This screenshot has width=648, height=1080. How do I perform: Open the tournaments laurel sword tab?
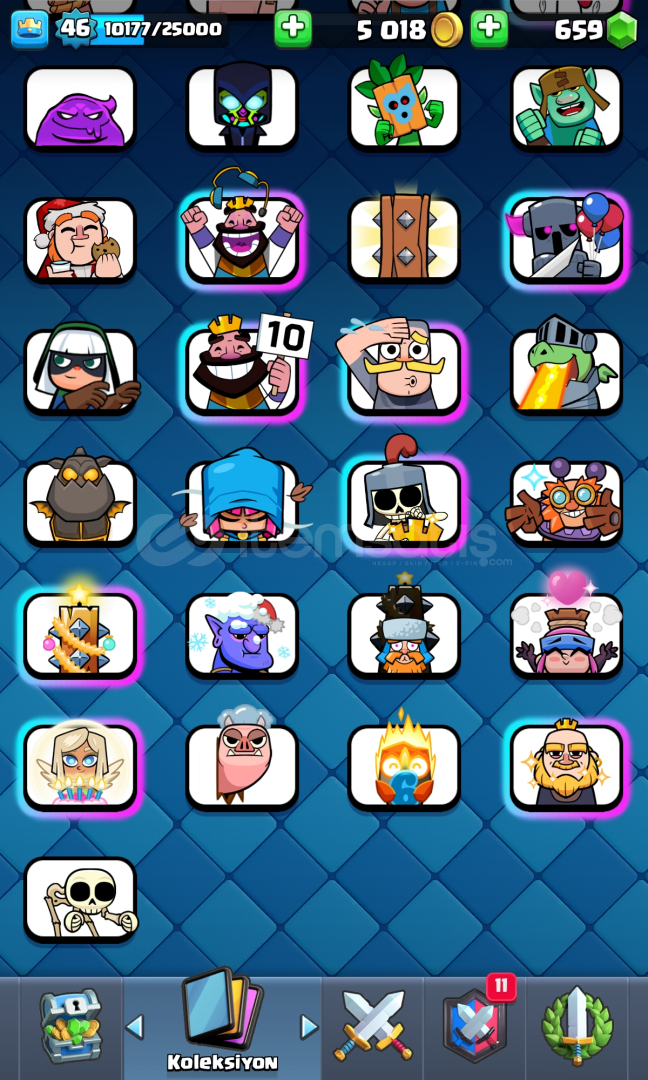coord(576,1026)
